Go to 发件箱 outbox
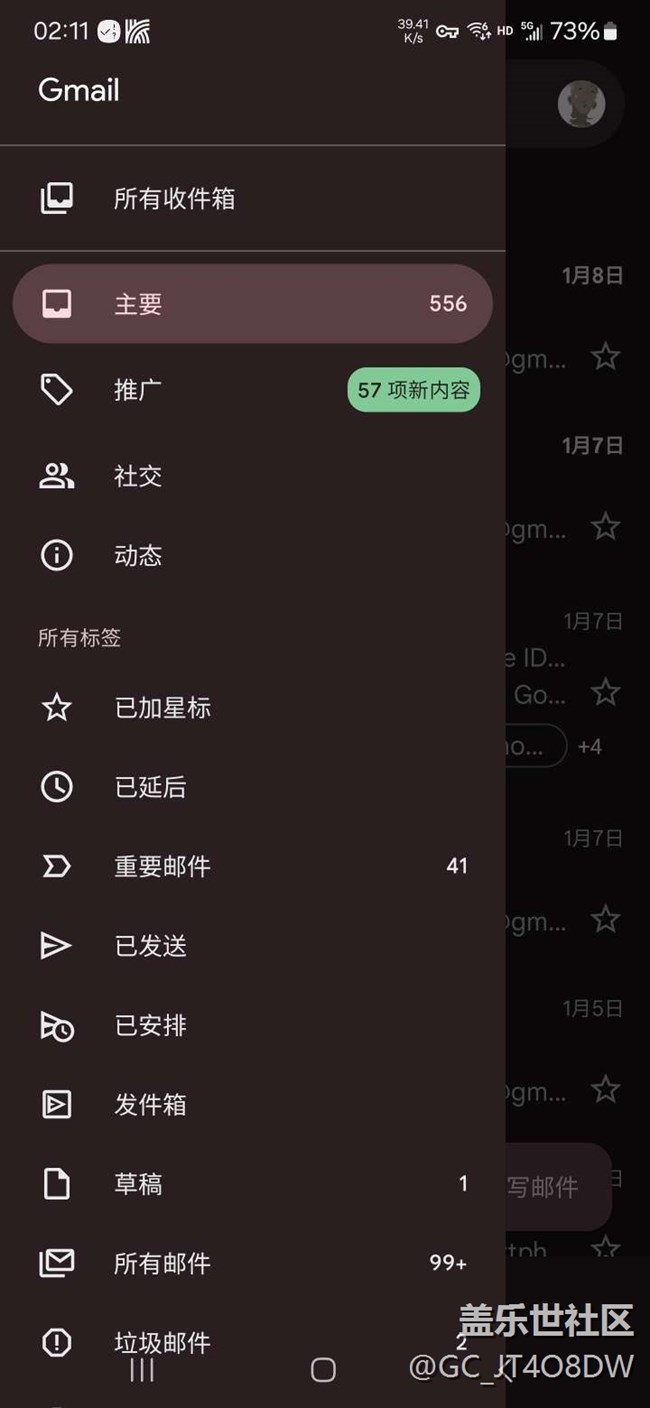Viewport: 650px width, 1408px height. 252,1105
